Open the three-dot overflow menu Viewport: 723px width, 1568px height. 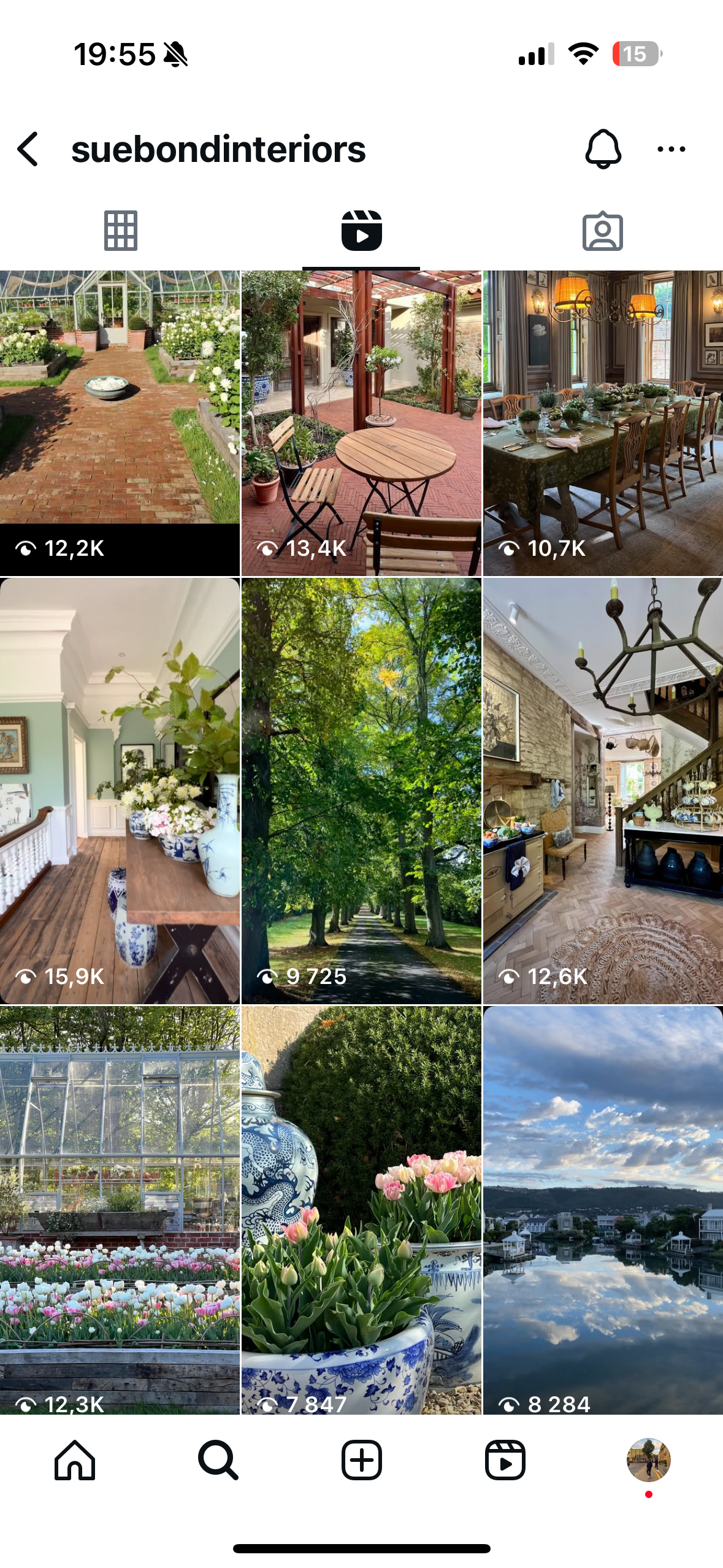671,149
